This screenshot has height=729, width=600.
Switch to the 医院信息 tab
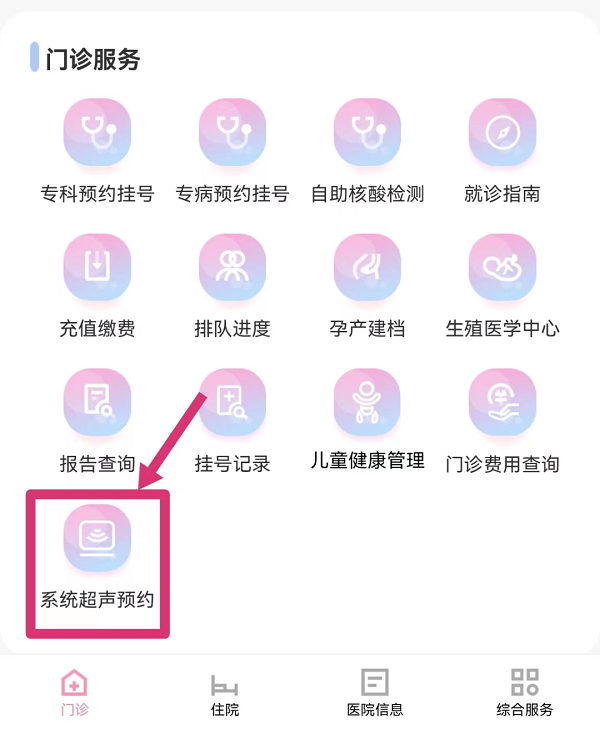pyautogui.click(x=375, y=693)
